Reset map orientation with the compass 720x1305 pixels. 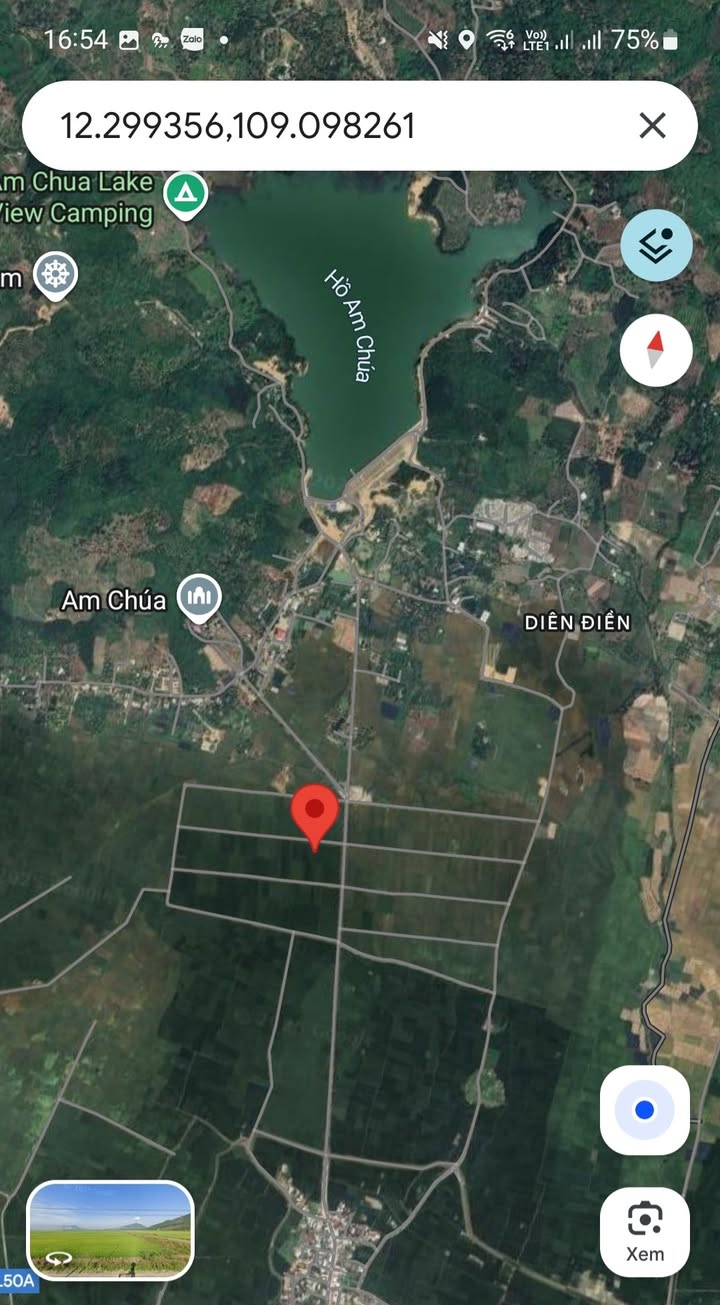(656, 350)
